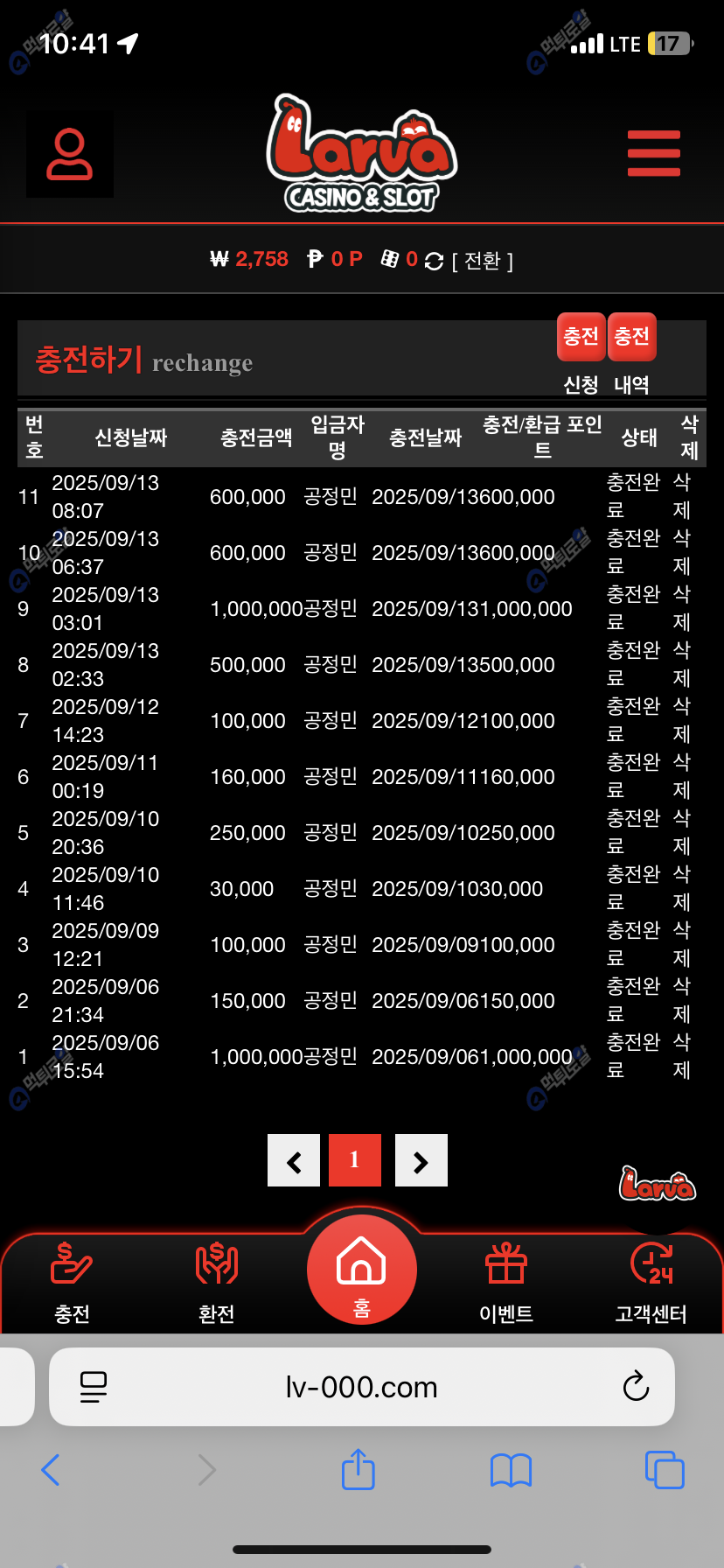Delete recharge record number 1
The width and height of the screenshot is (724, 1568).
coord(682,1056)
